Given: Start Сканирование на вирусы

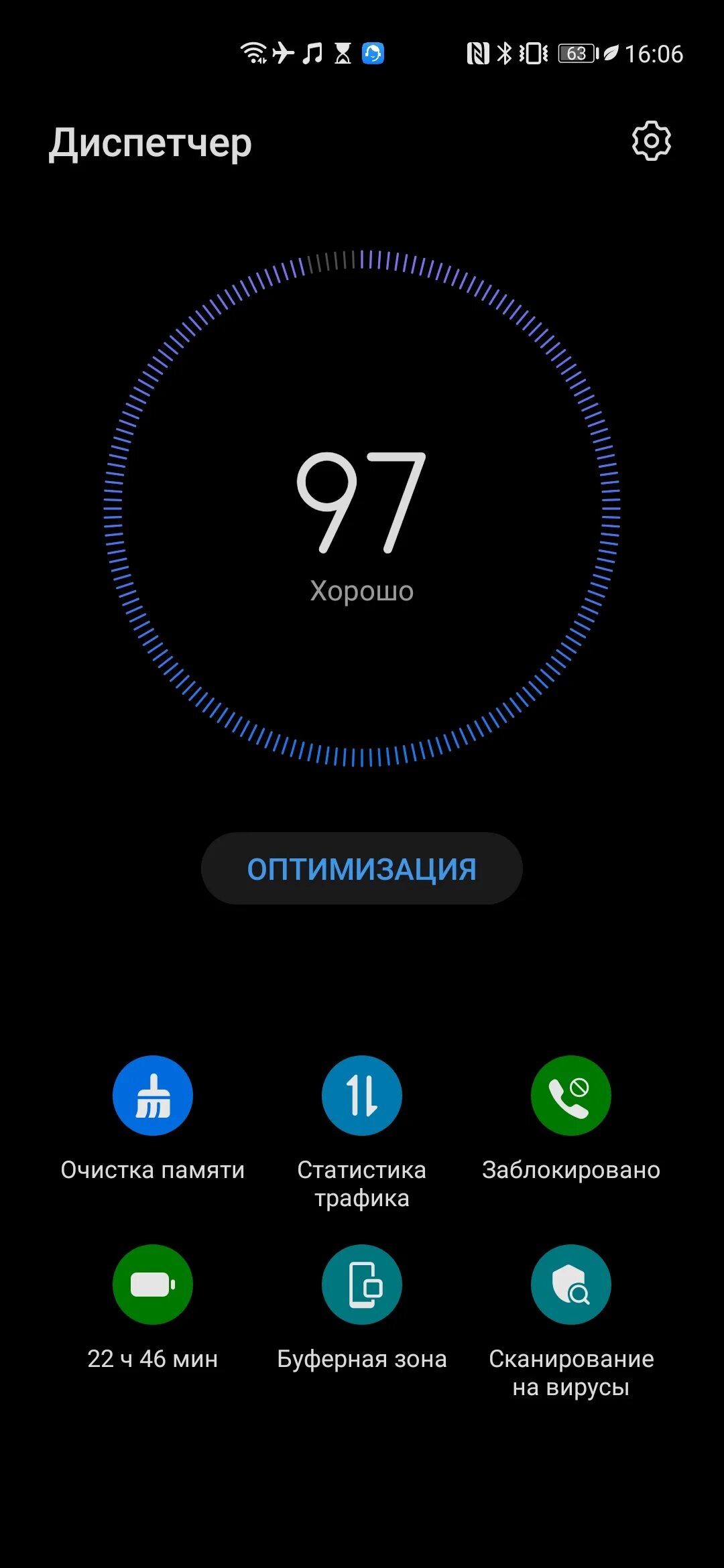Looking at the screenshot, I should pos(570,1285).
